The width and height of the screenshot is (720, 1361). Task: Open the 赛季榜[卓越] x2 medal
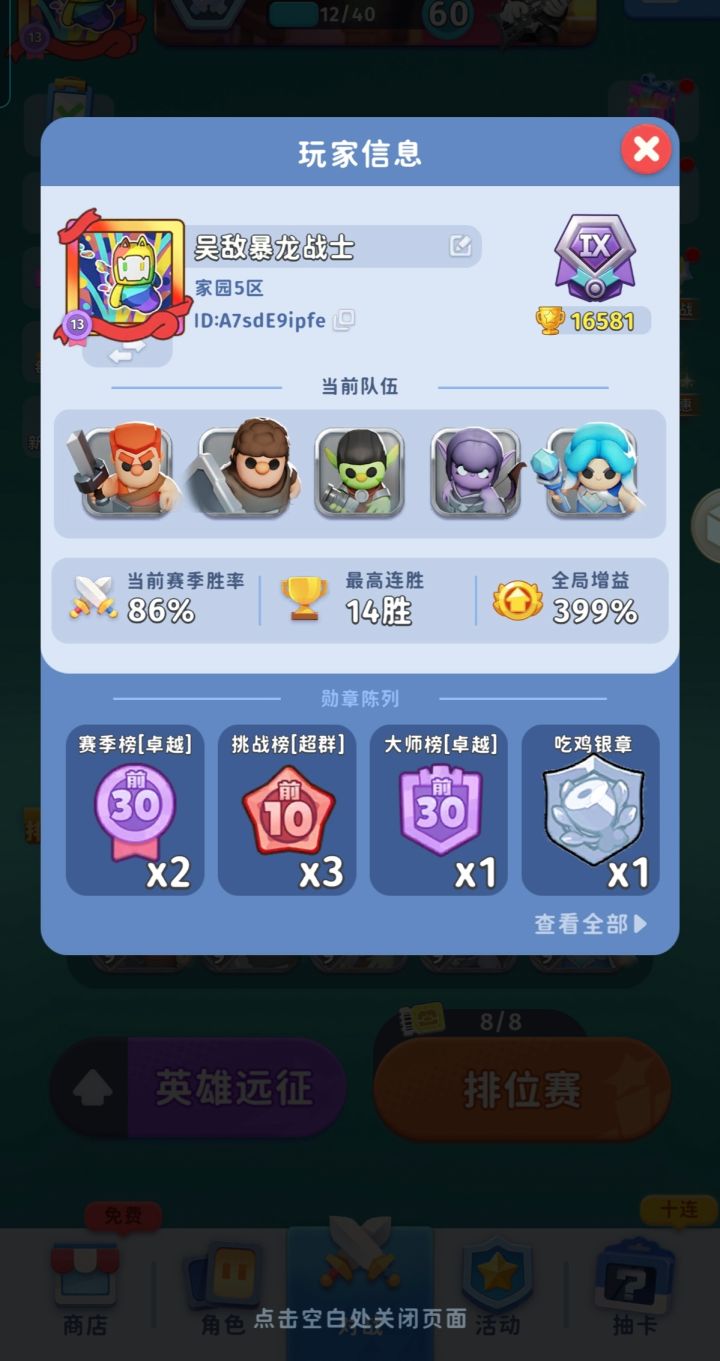coord(135,808)
